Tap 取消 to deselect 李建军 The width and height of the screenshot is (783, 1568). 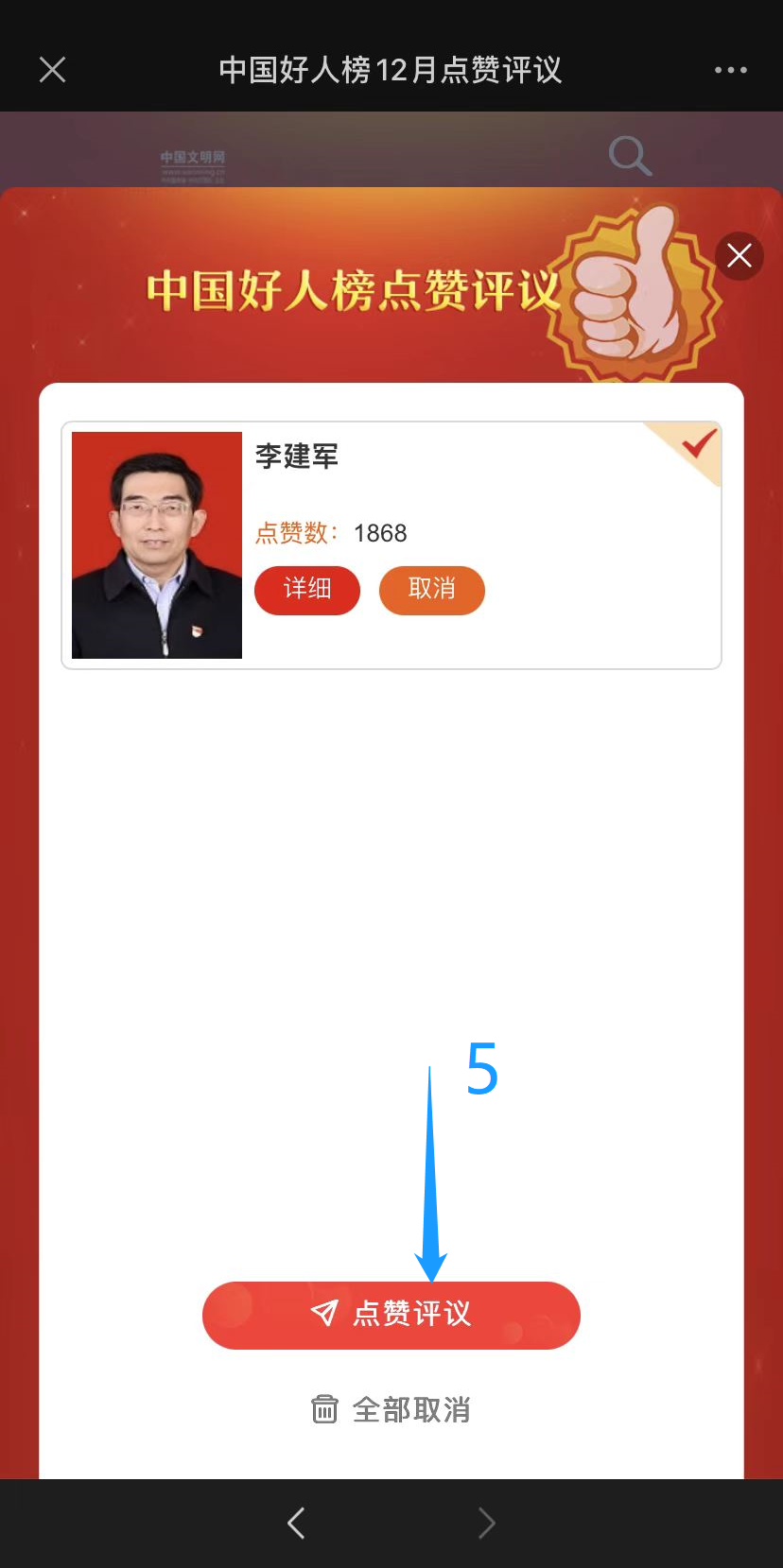pos(432,590)
